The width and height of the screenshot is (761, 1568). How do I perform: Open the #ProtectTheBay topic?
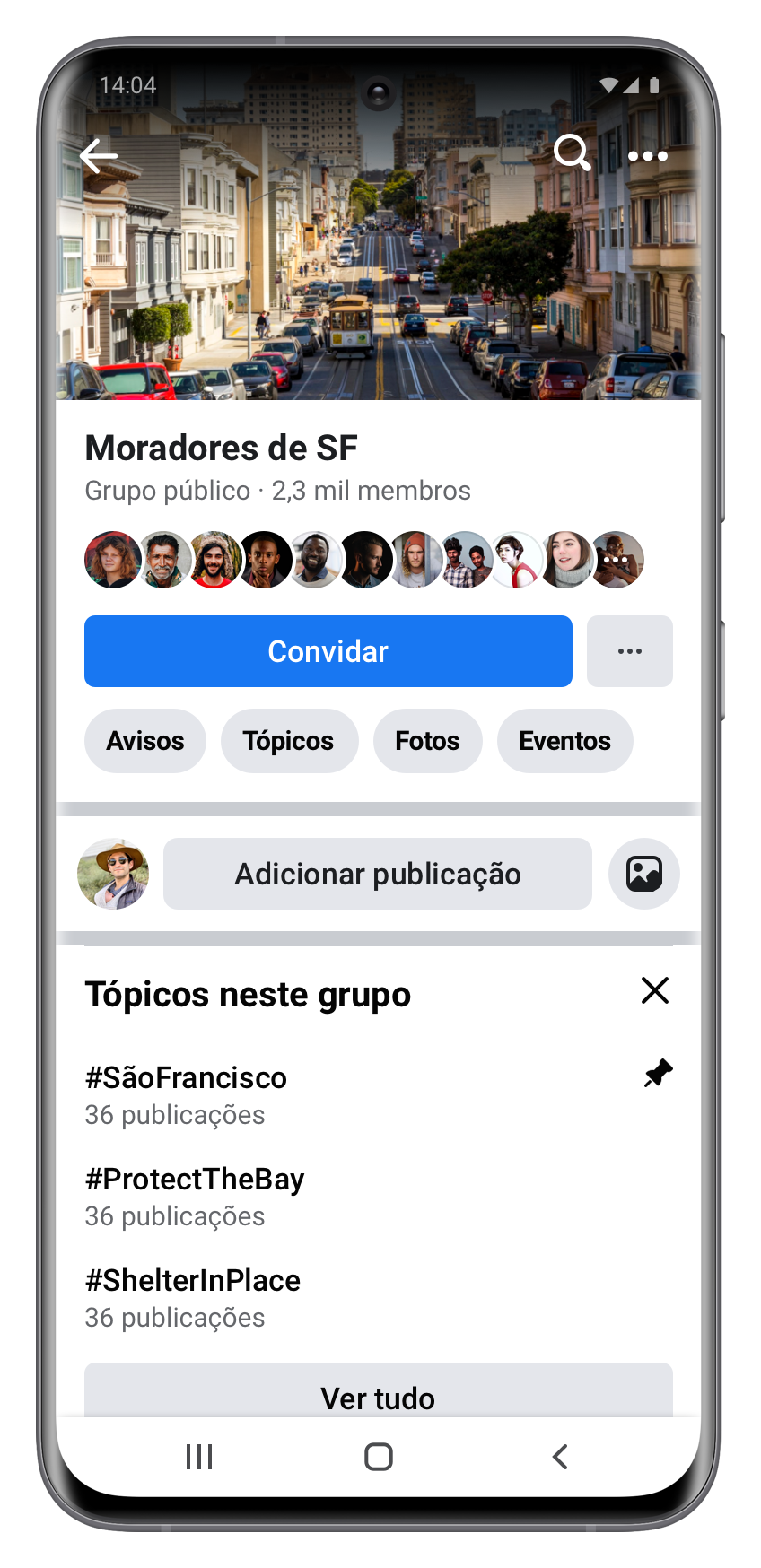[x=195, y=1179]
